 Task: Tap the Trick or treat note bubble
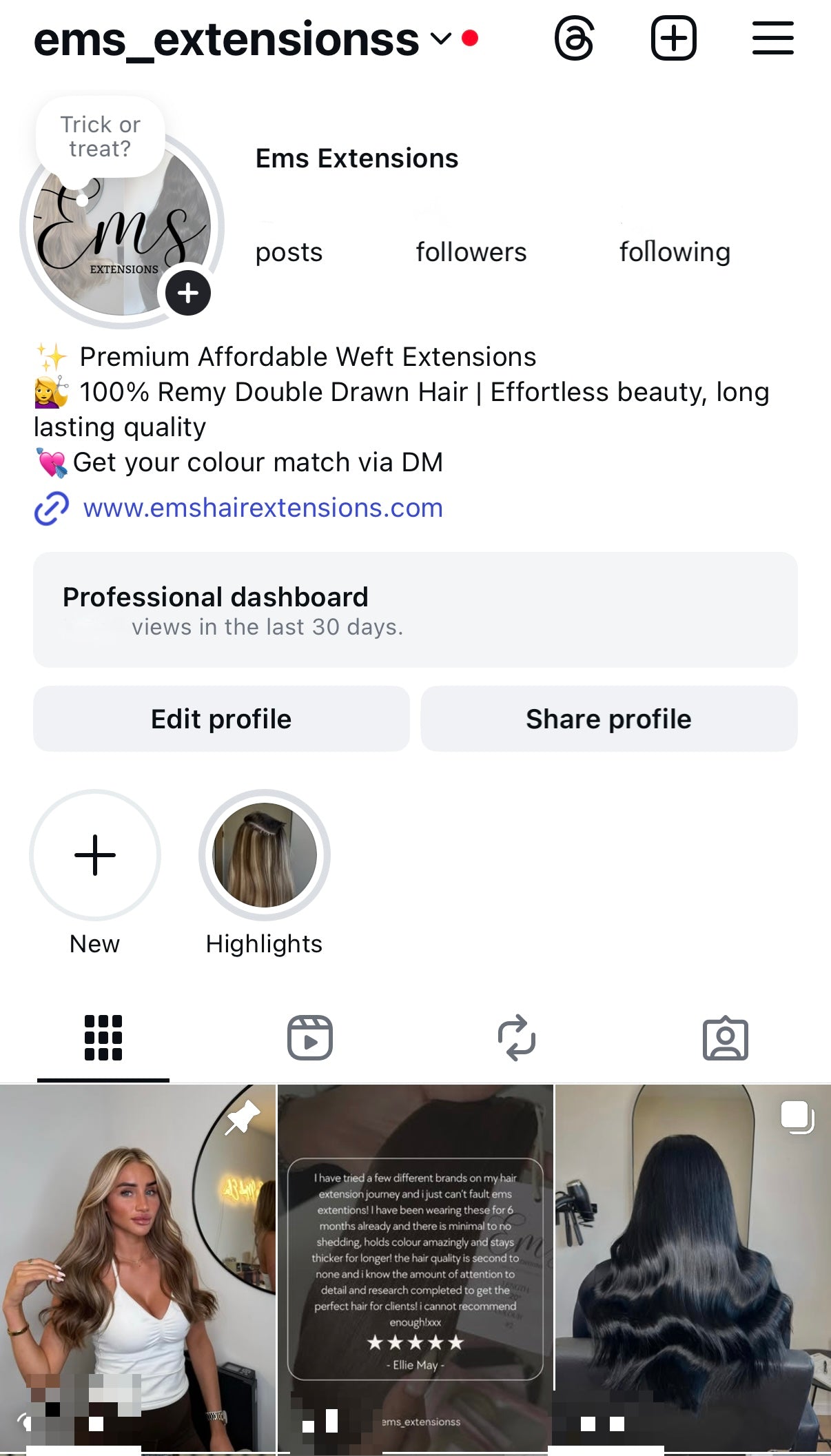coord(101,137)
